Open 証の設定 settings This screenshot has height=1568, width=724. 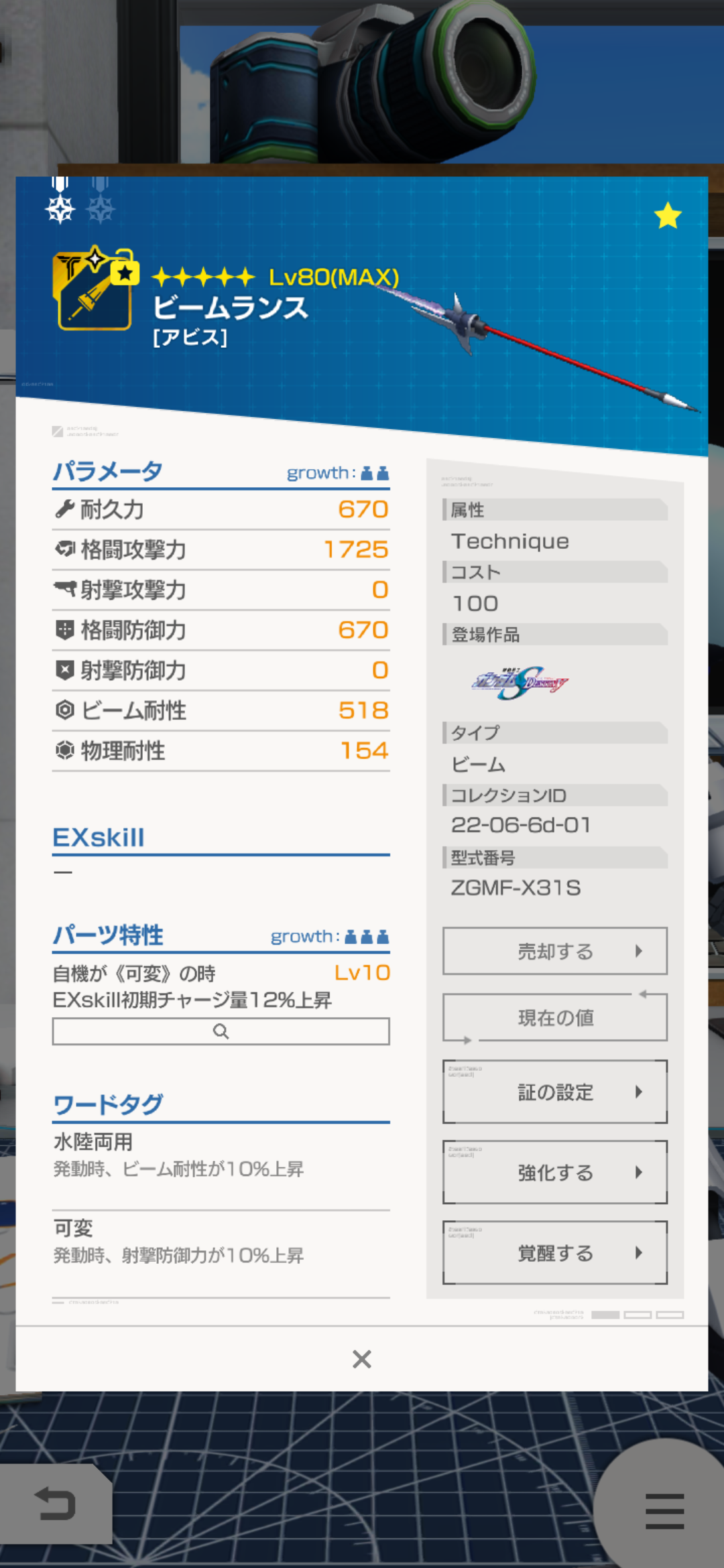pyautogui.click(x=555, y=1092)
